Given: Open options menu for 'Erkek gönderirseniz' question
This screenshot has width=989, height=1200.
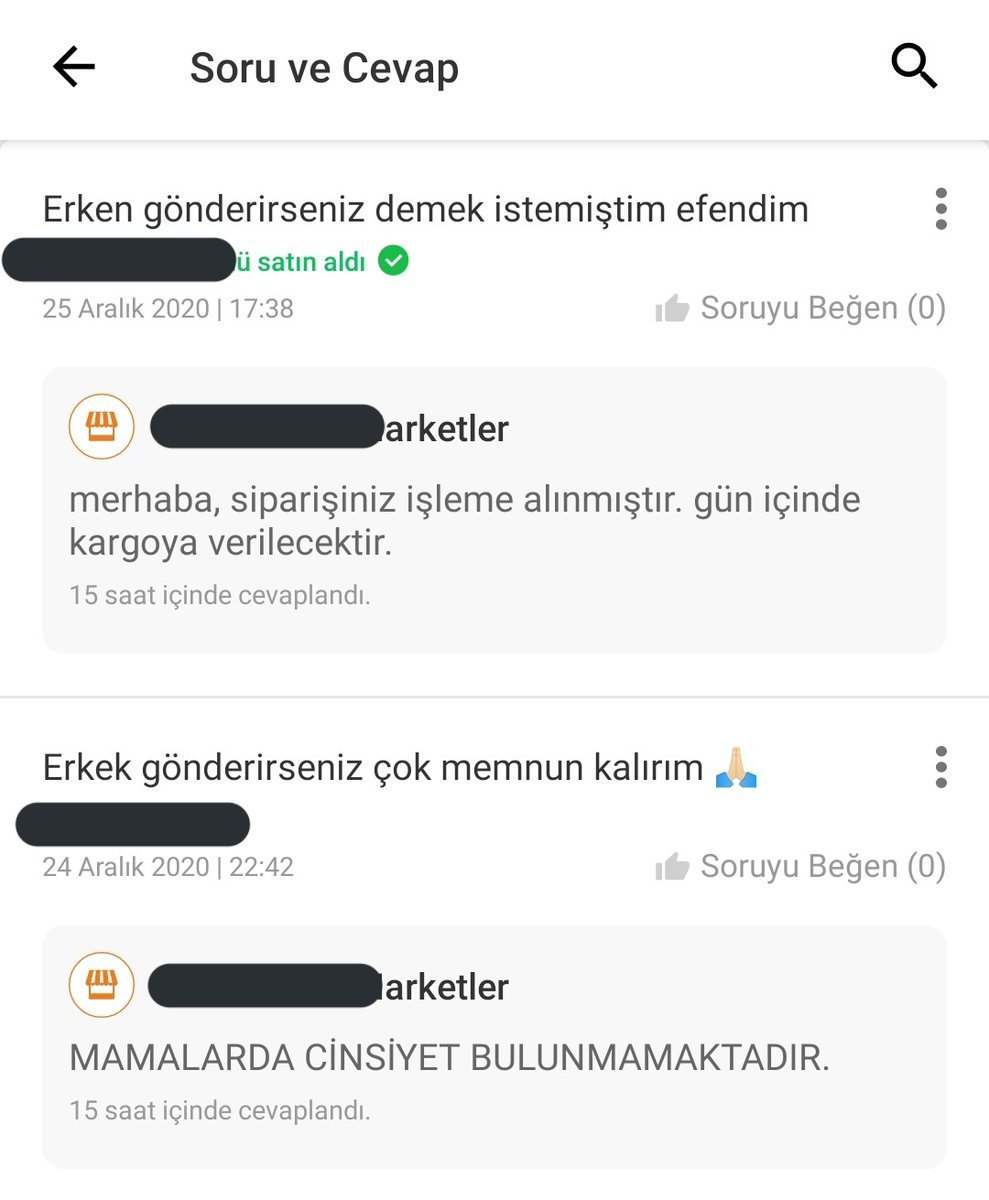Looking at the screenshot, I should click(940, 767).
